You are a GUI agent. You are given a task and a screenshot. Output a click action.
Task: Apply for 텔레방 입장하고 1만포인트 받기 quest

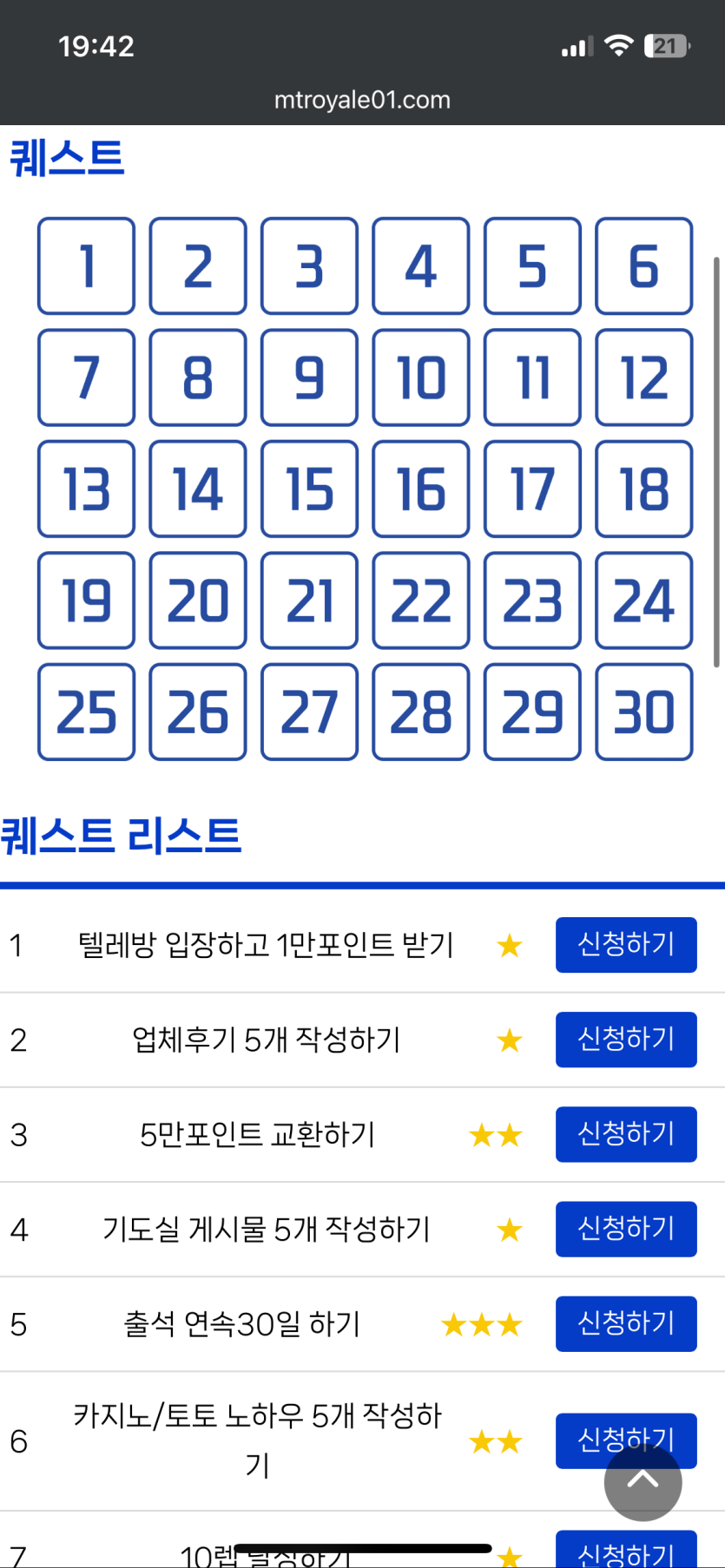[626, 944]
